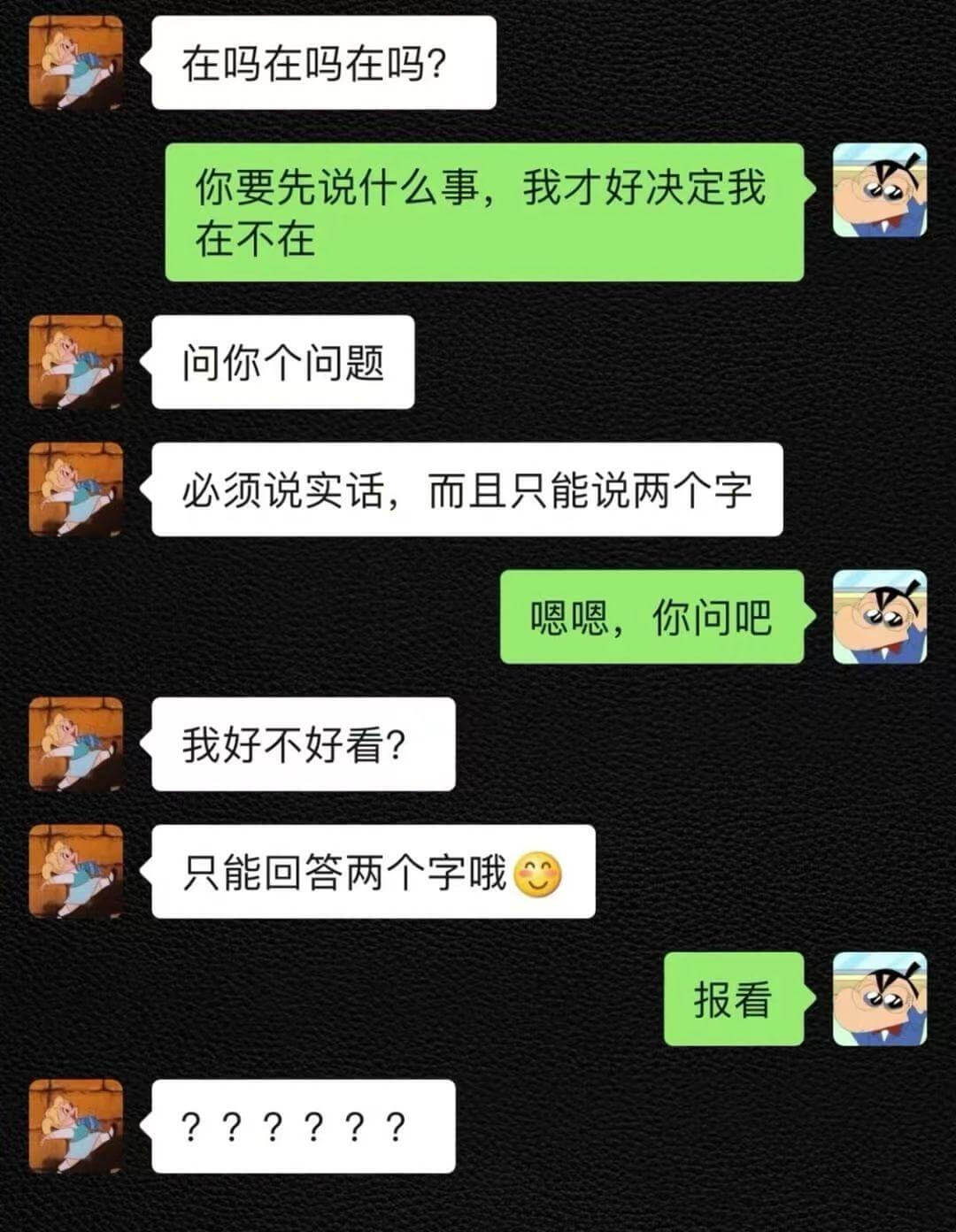Open the avatar beside '我好不好看?'
956x1232 pixels.
point(75,743)
